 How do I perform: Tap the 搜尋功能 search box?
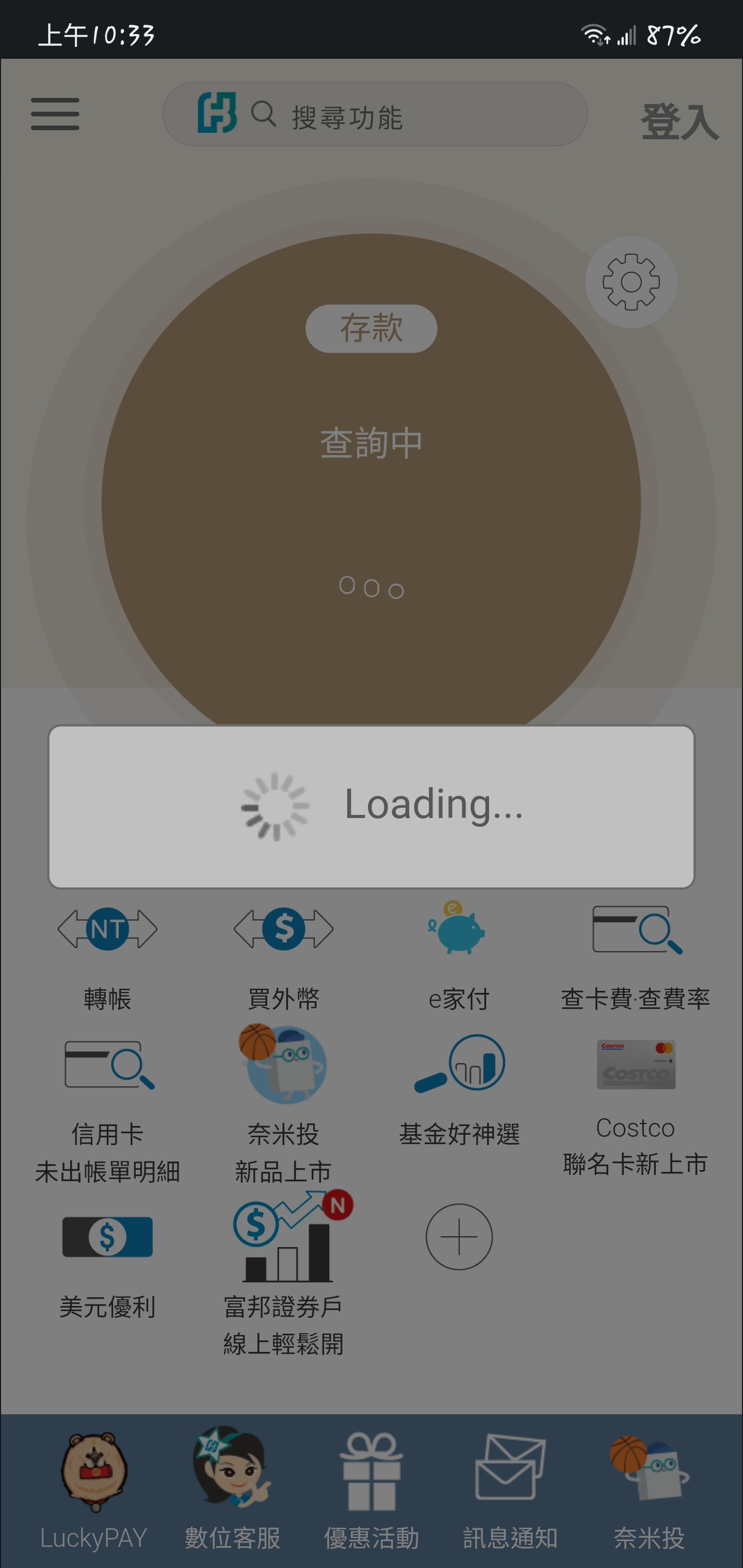[375, 115]
